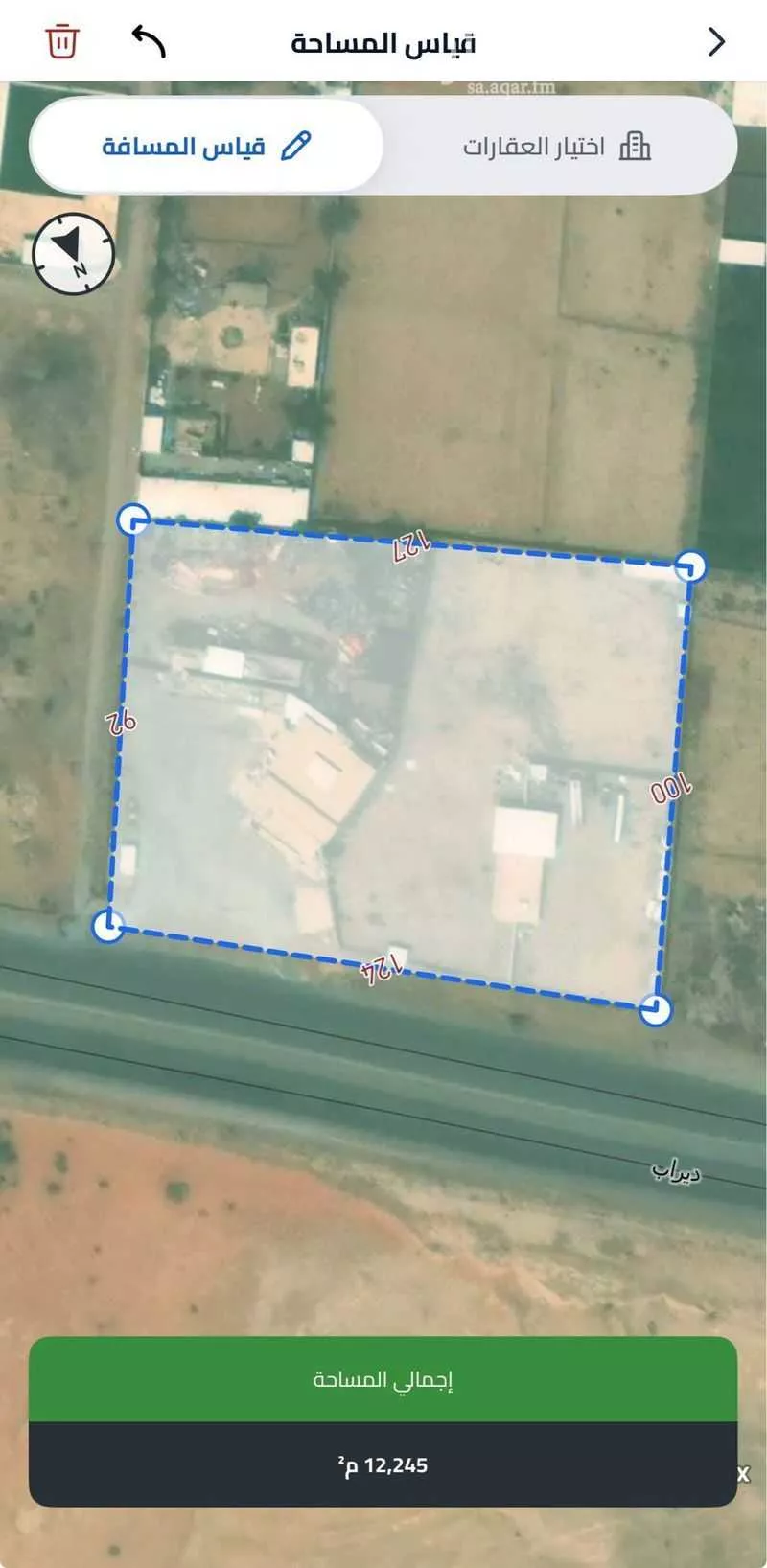
Task: Select the pencil icon on قياس المسافة tab
Action: pos(295,145)
